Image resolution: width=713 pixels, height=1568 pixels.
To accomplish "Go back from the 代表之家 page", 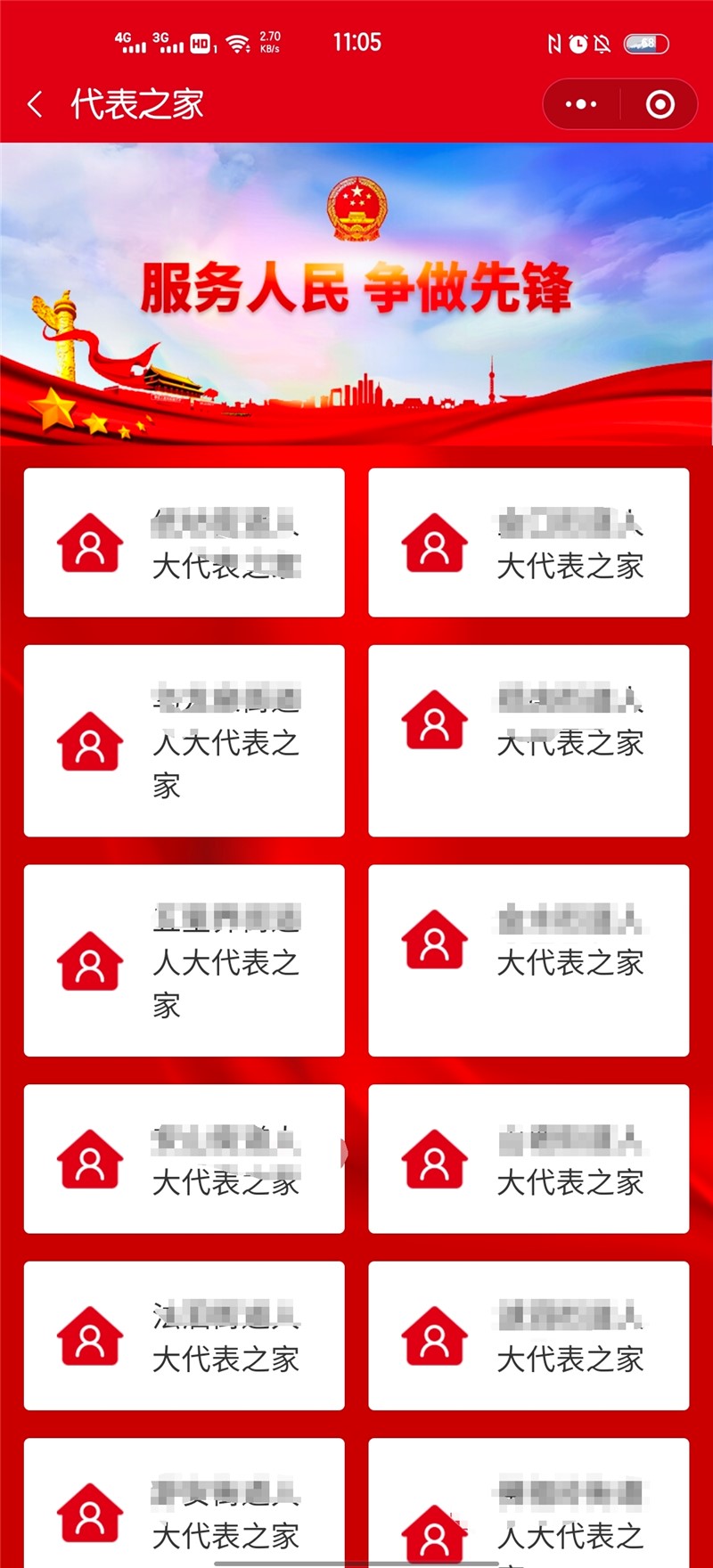I will tap(36, 105).
